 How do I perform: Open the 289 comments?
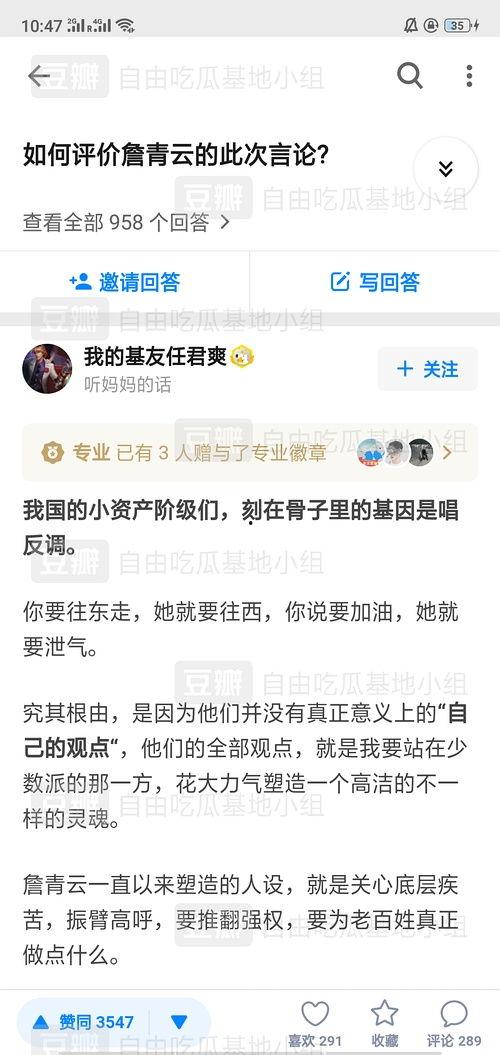click(454, 1023)
